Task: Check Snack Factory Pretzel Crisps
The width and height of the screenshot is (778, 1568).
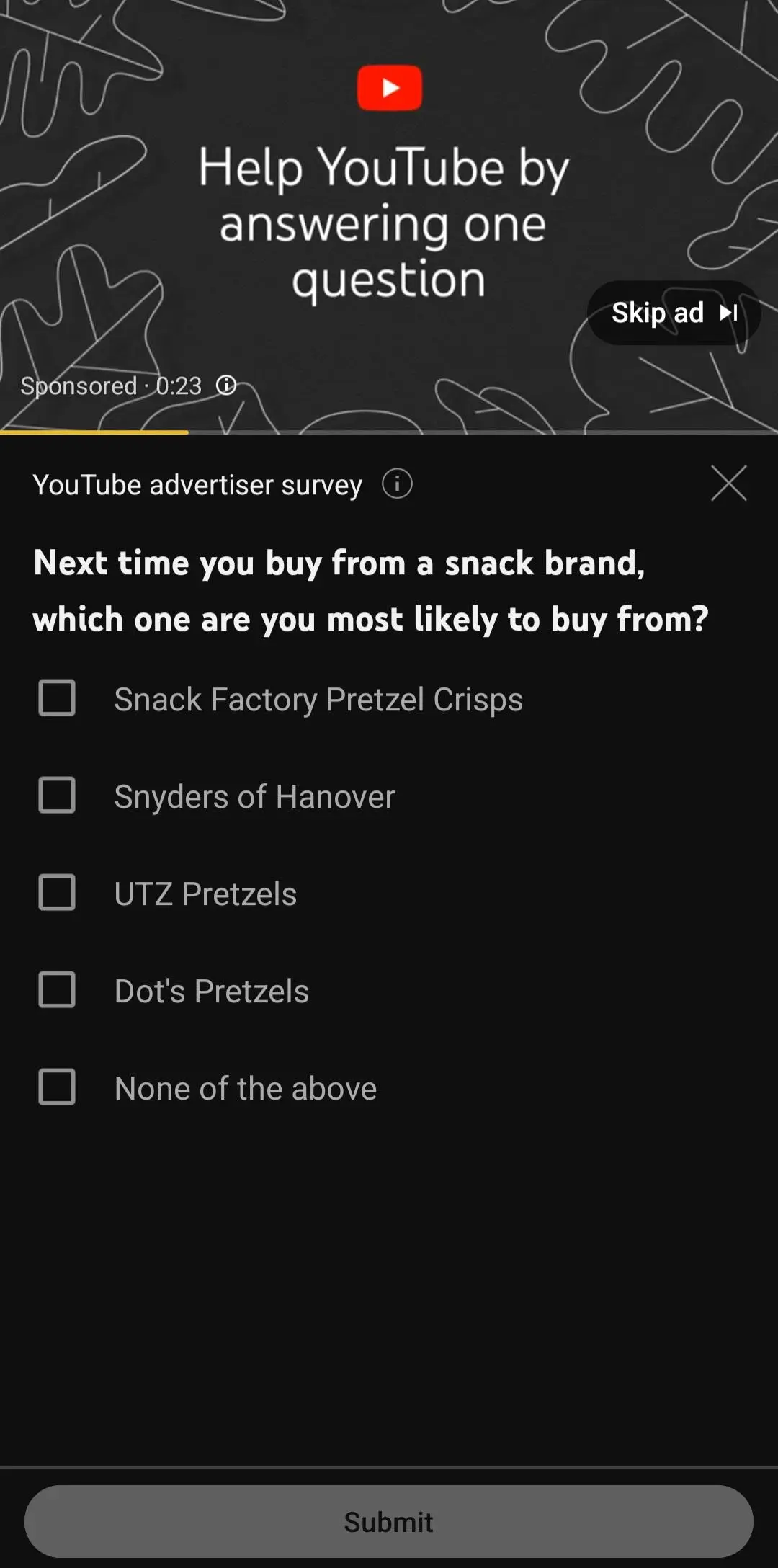Action: tap(58, 698)
